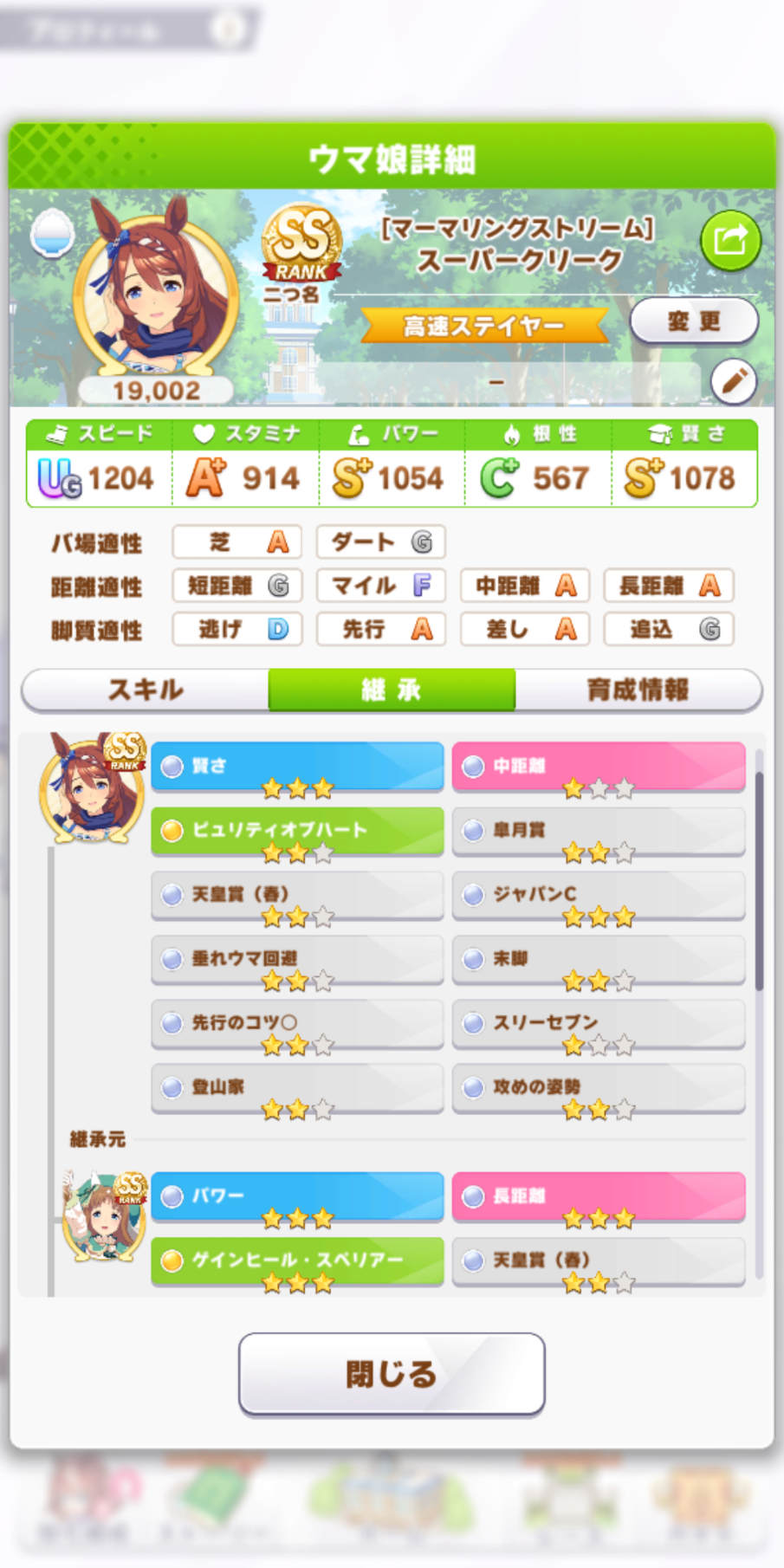The image size is (784, 1568).
Task: Tap the 長距離 factor in 継承元
Action: pos(599,1196)
